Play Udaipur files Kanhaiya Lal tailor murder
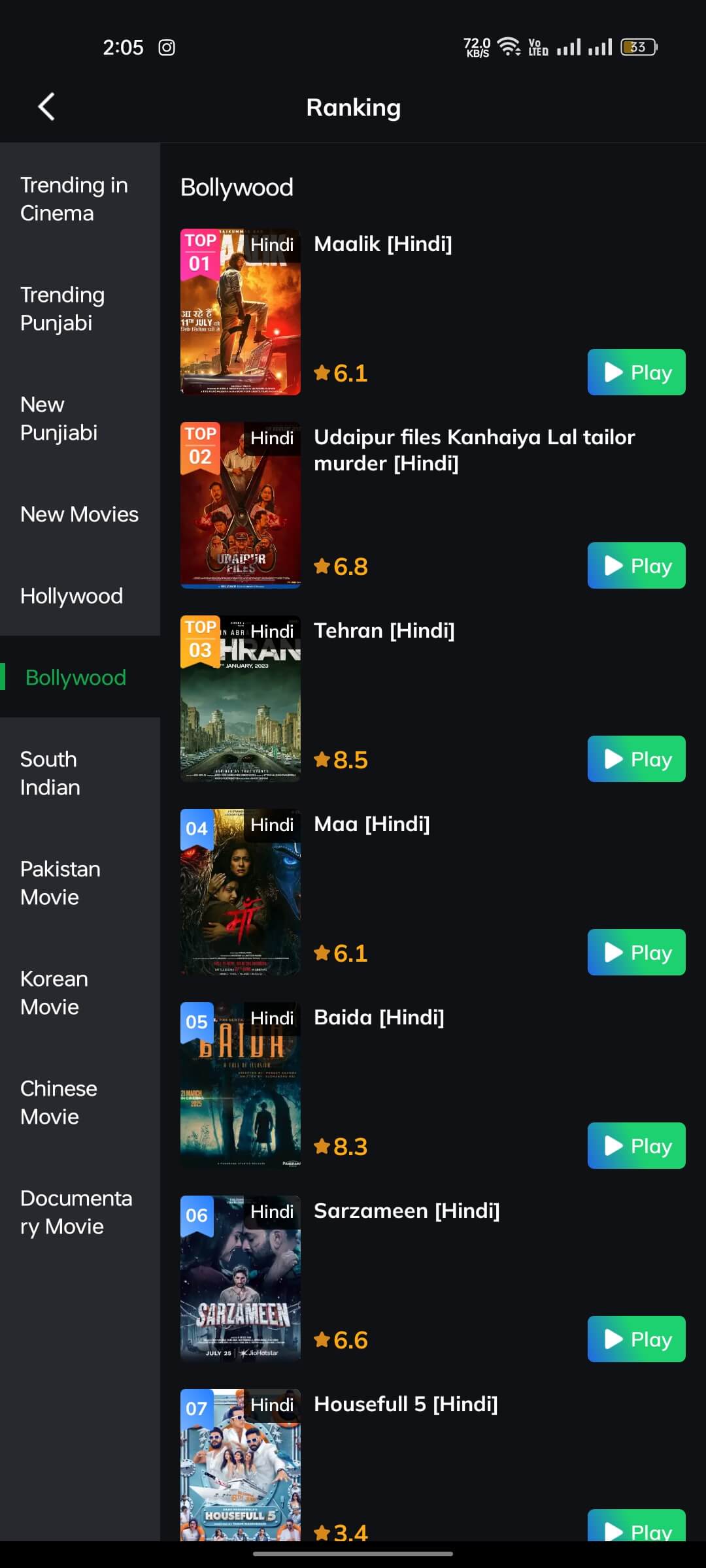Image resolution: width=706 pixels, height=1568 pixels. [x=635, y=566]
